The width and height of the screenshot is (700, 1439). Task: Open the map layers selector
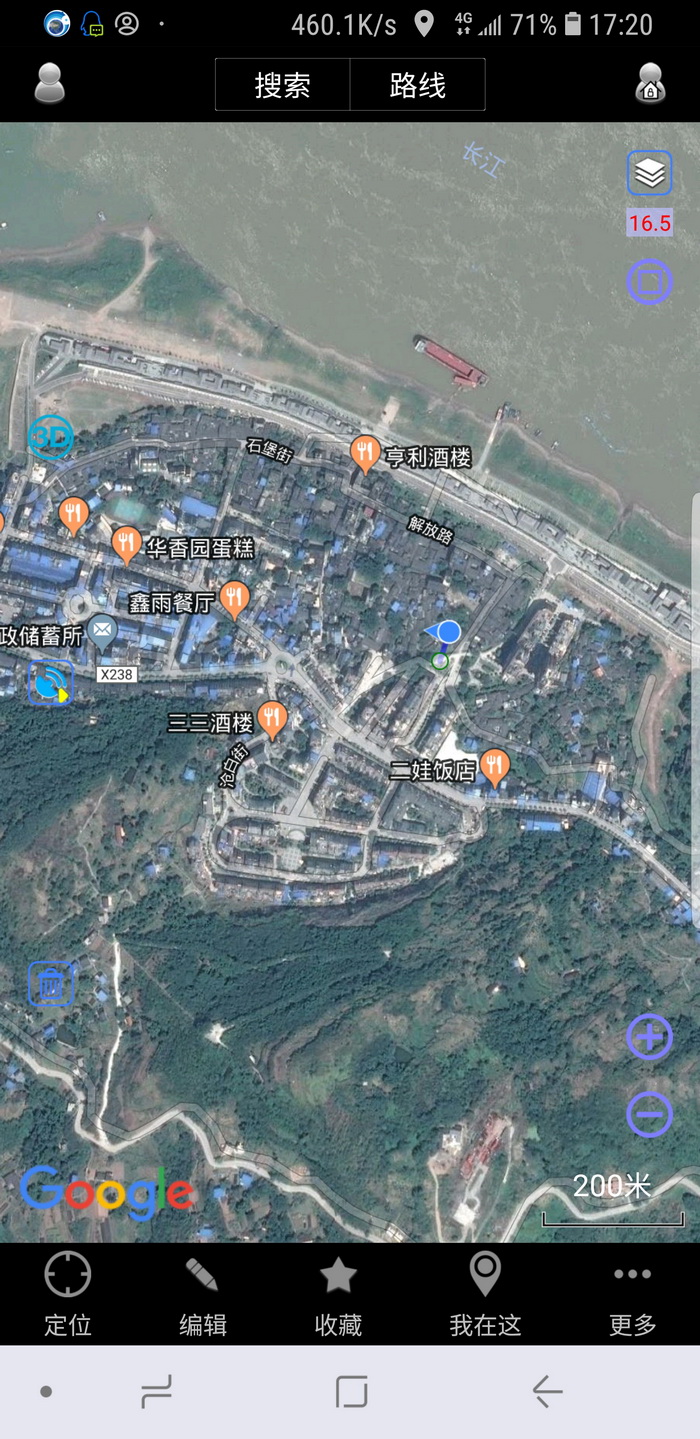(650, 174)
